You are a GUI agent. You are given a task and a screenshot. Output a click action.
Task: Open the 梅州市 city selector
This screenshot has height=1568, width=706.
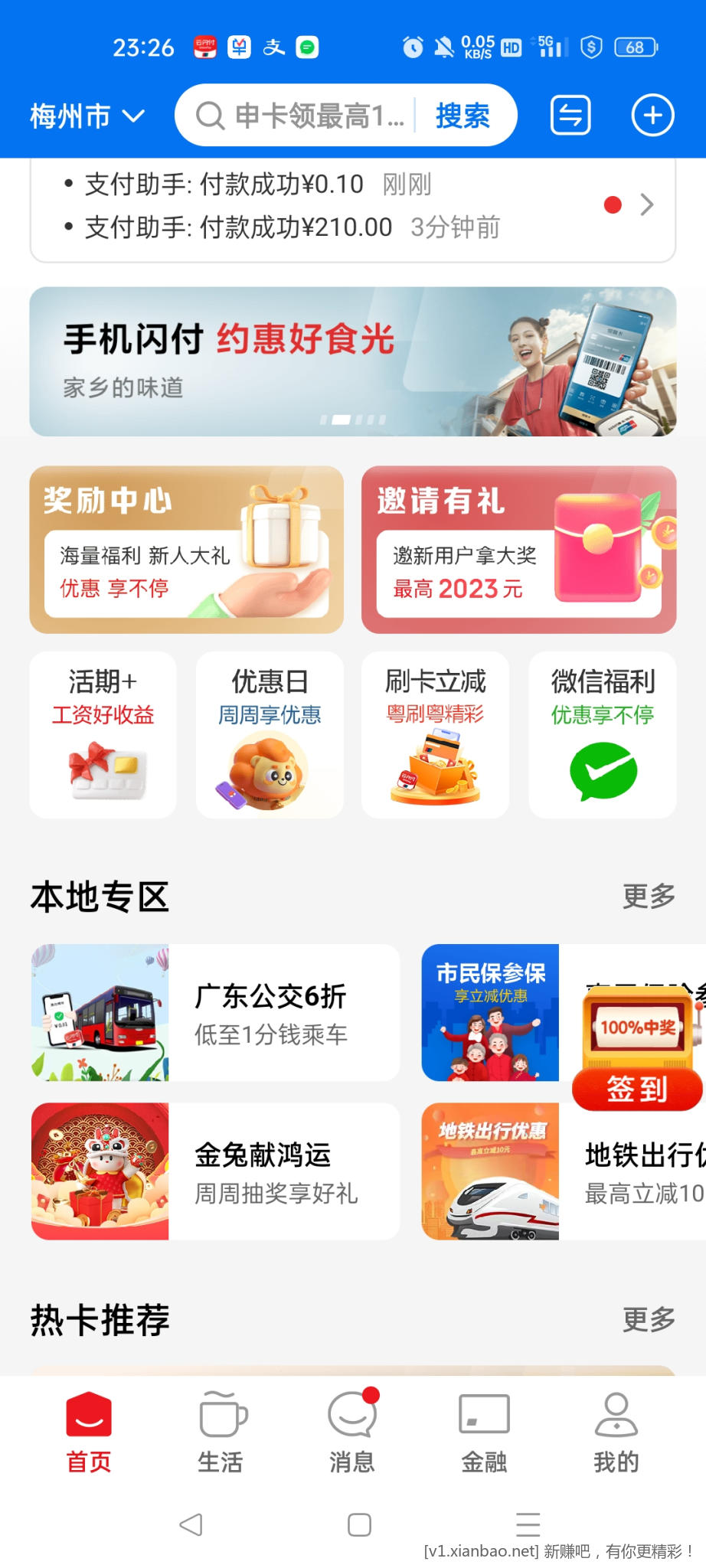pos(87,116)
